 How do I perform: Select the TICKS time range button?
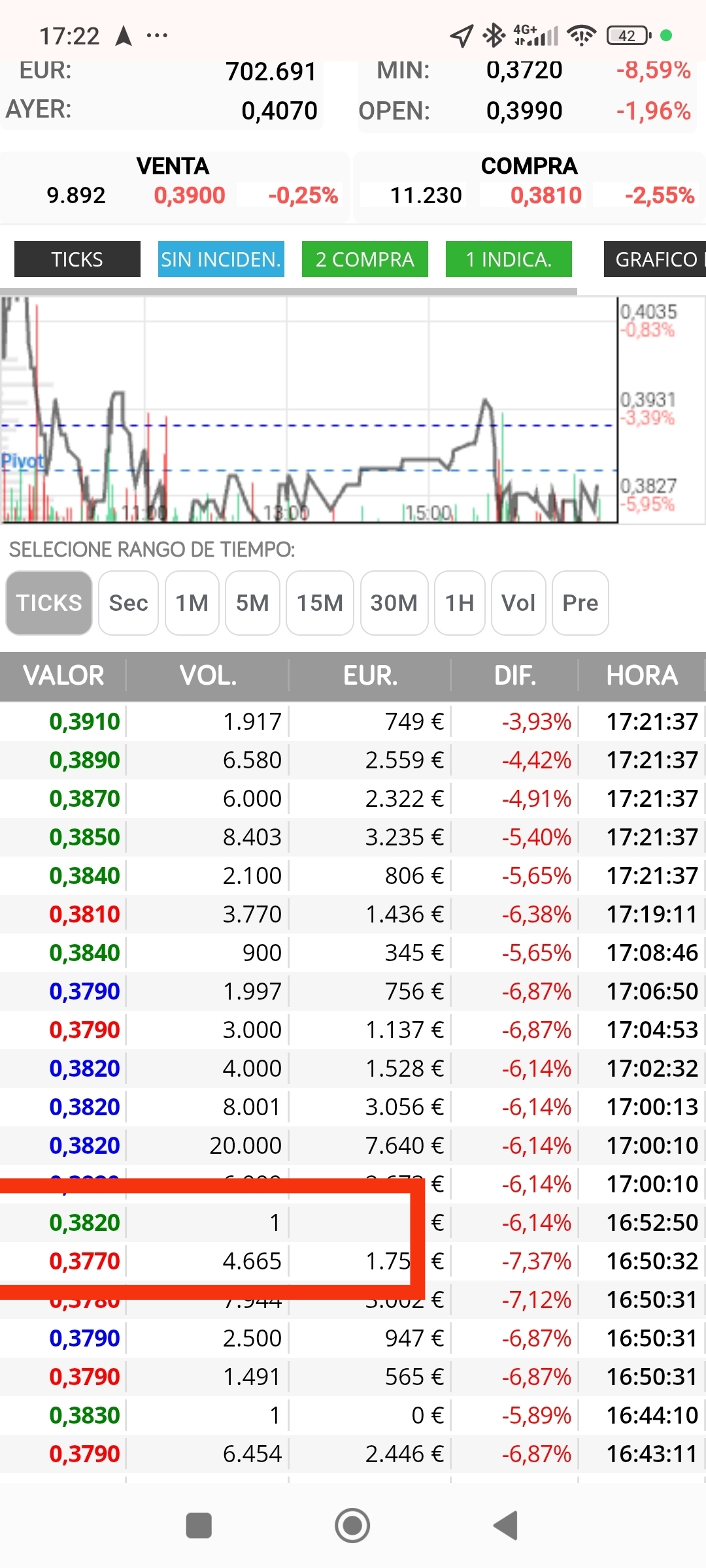pos(49,603)
